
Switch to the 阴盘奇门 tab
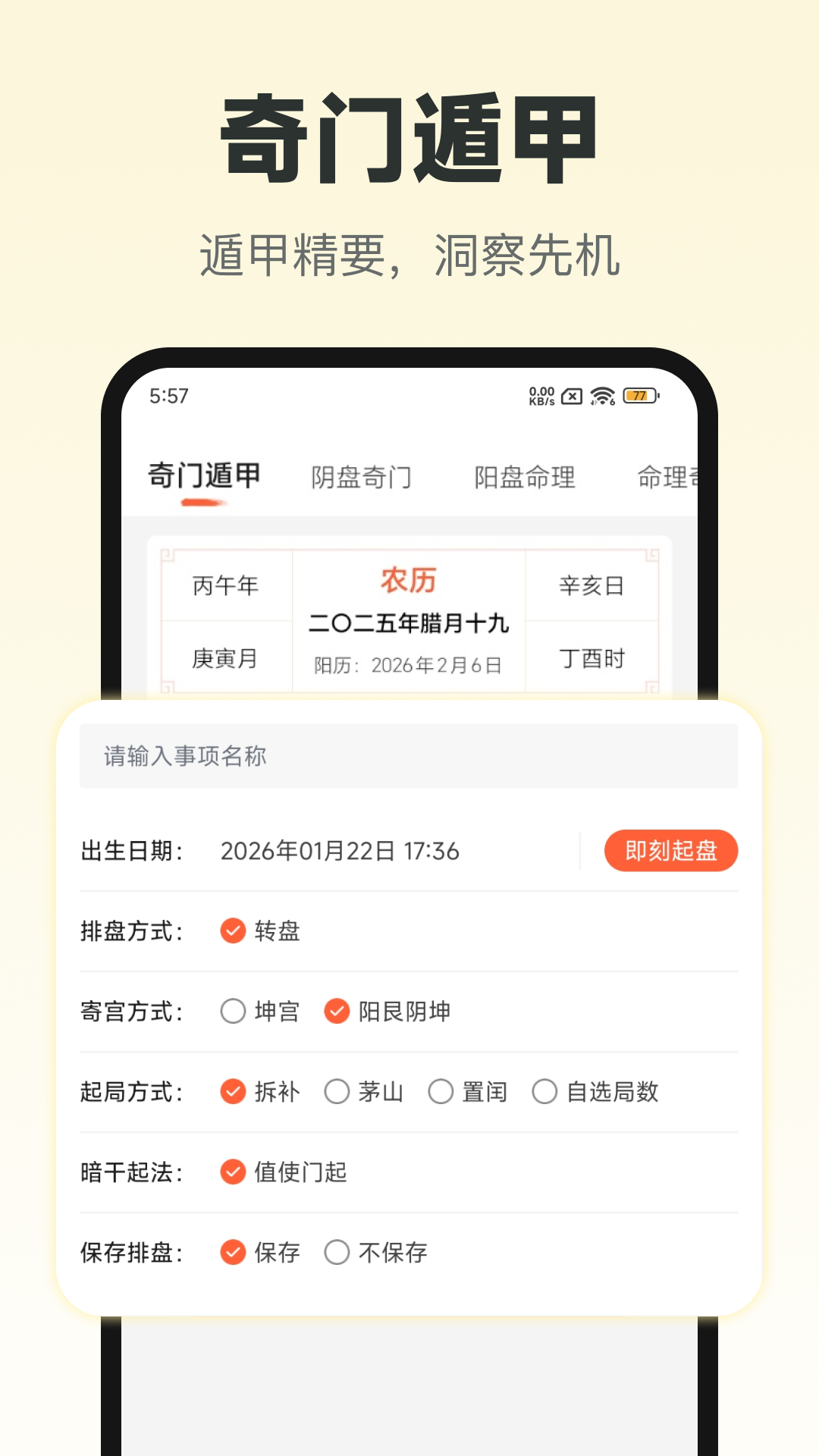(x=362, y=476)
